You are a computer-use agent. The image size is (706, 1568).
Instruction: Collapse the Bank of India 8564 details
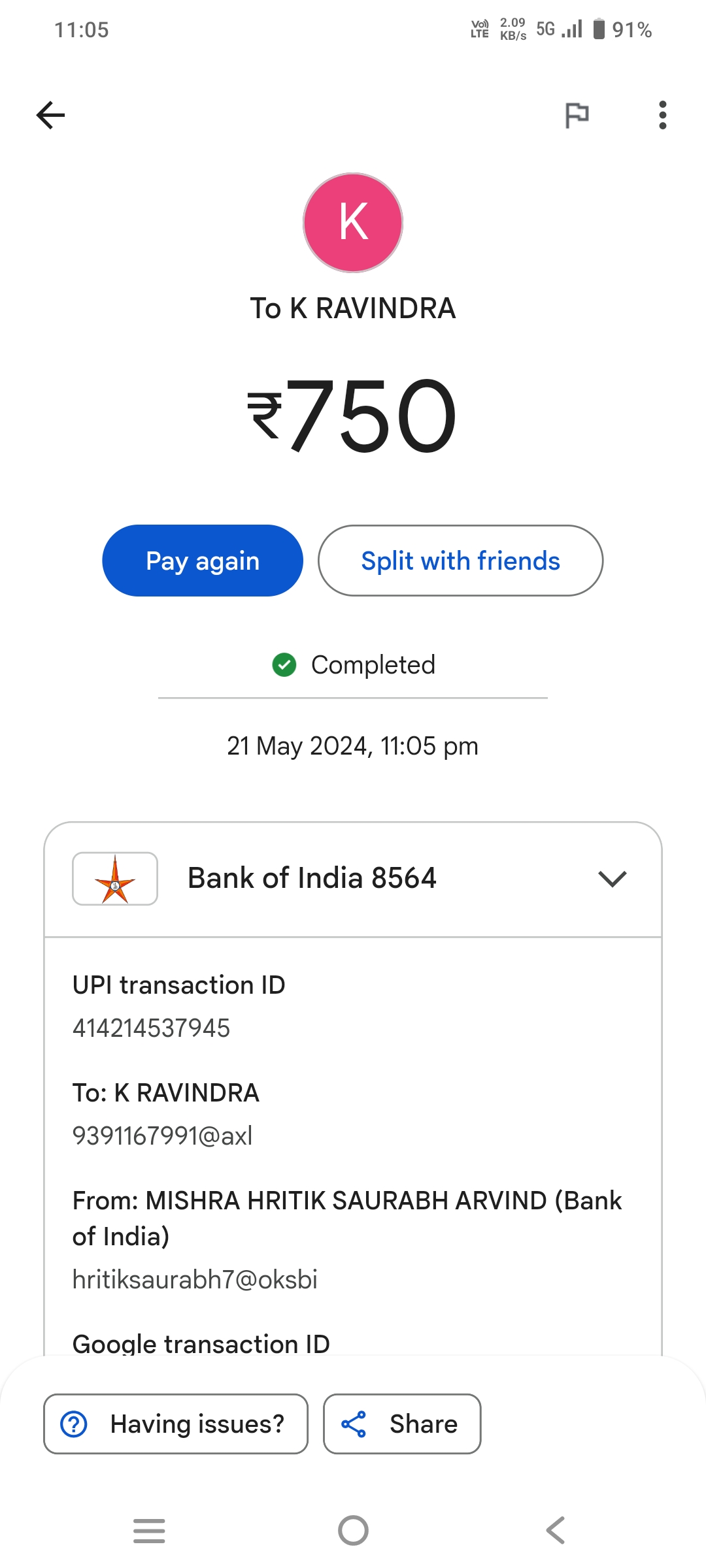pyautogui.click(x=612, y=879)
